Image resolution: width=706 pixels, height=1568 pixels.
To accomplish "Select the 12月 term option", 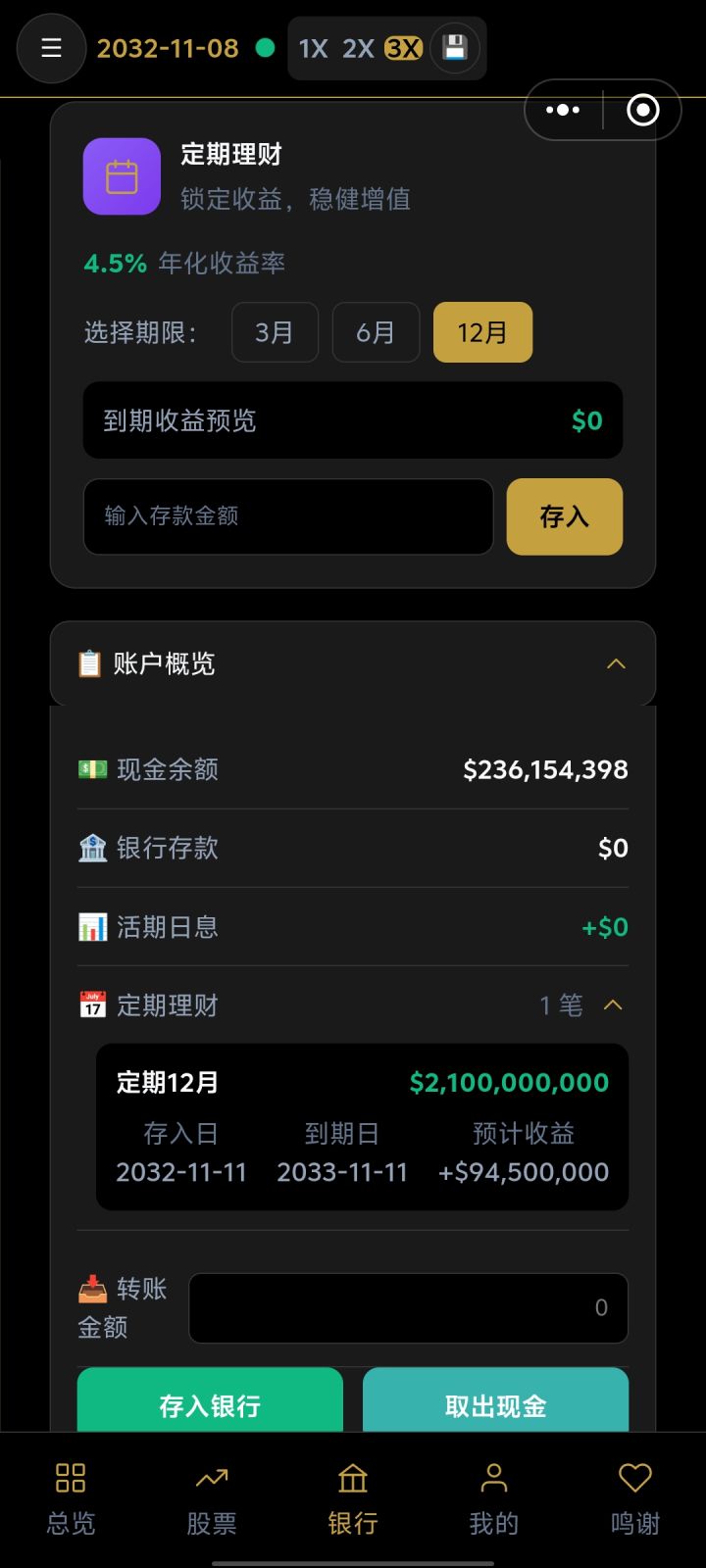I will tap(482, 332).
